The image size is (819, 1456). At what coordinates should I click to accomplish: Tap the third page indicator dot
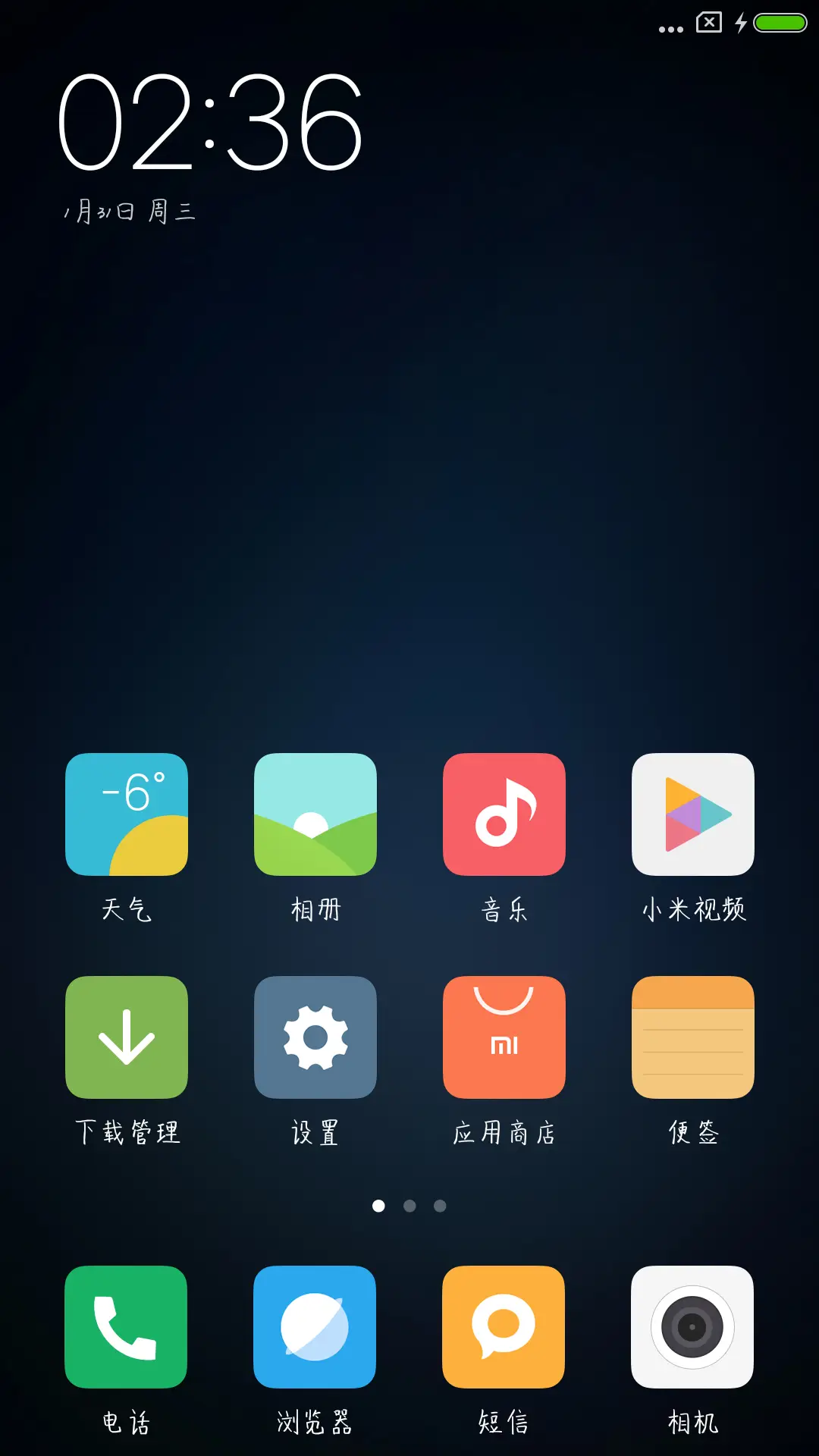pyautogui.click(x=441, y=1206)
